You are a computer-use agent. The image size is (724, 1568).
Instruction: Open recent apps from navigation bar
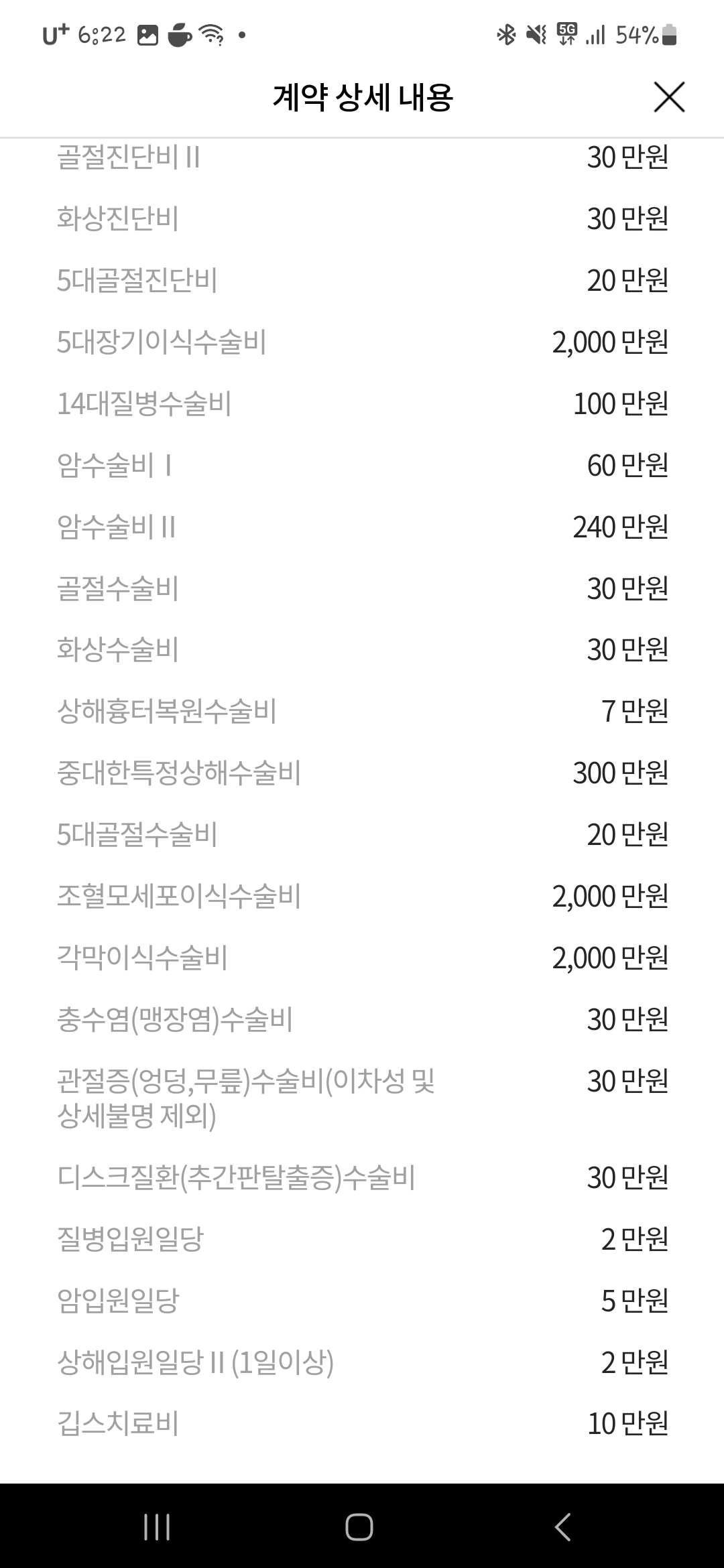[157, 1527]
